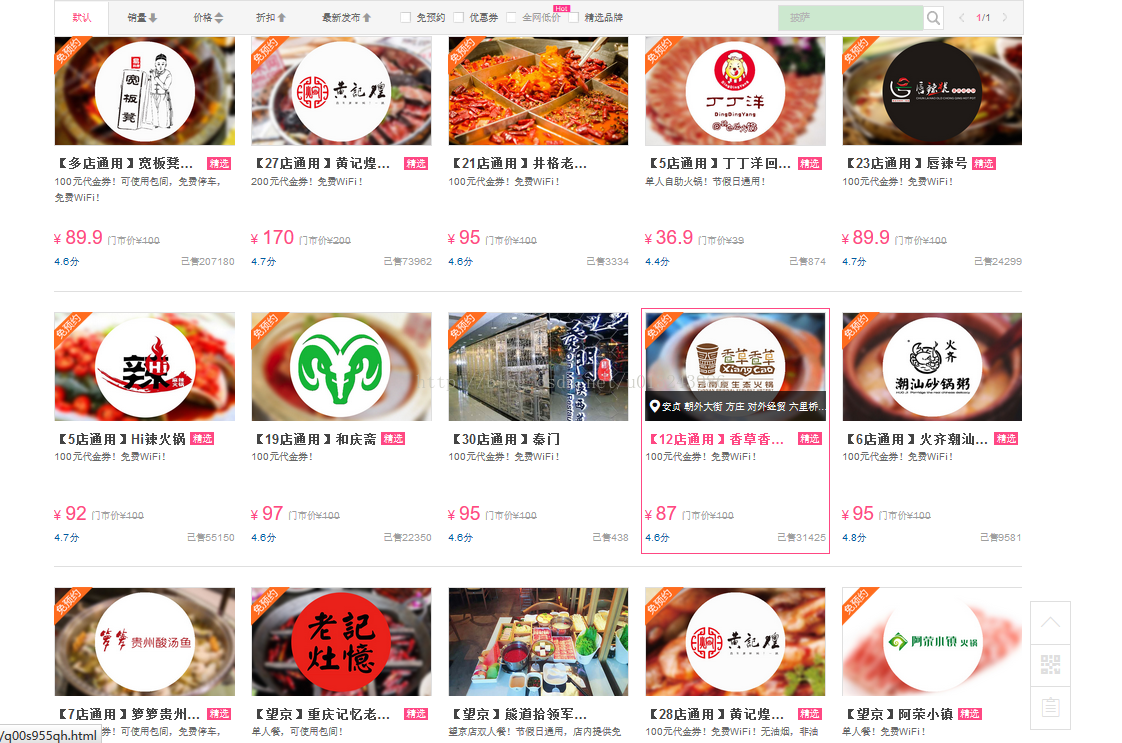Sort deals by 价格
The height and width of the screenshot is (743, 1122).
click(208, 17)
